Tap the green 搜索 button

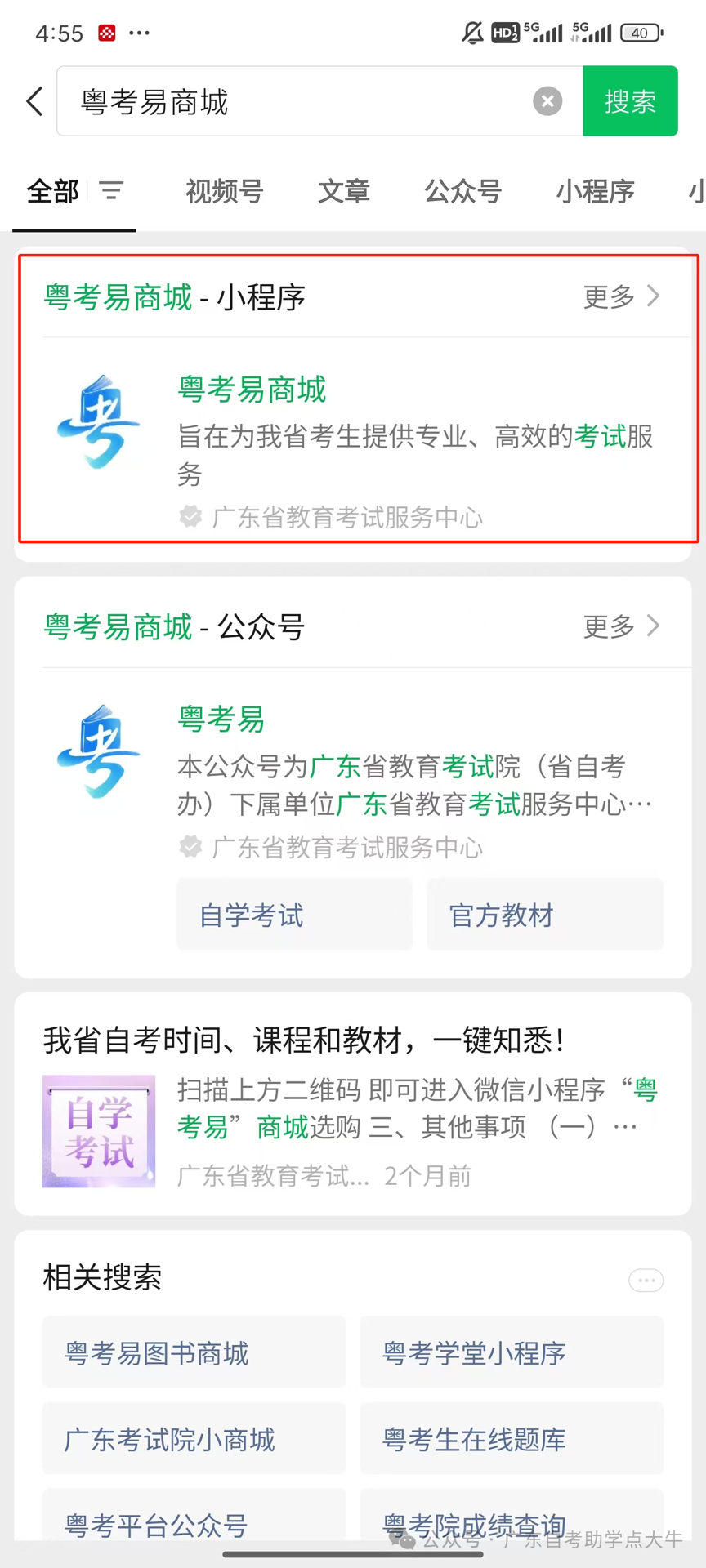coord(629,101)
